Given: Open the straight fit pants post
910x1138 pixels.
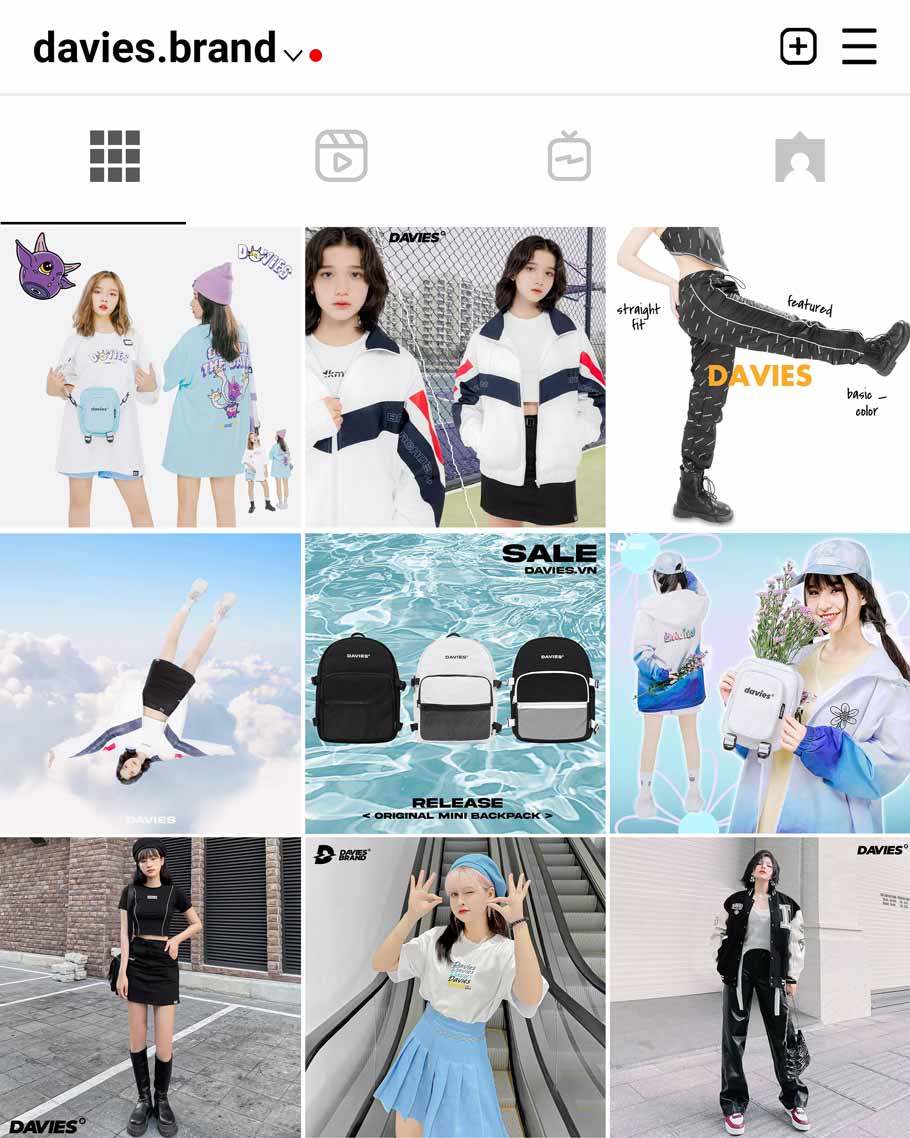Looking at the screenshot, I should click(x=760, y=377).
